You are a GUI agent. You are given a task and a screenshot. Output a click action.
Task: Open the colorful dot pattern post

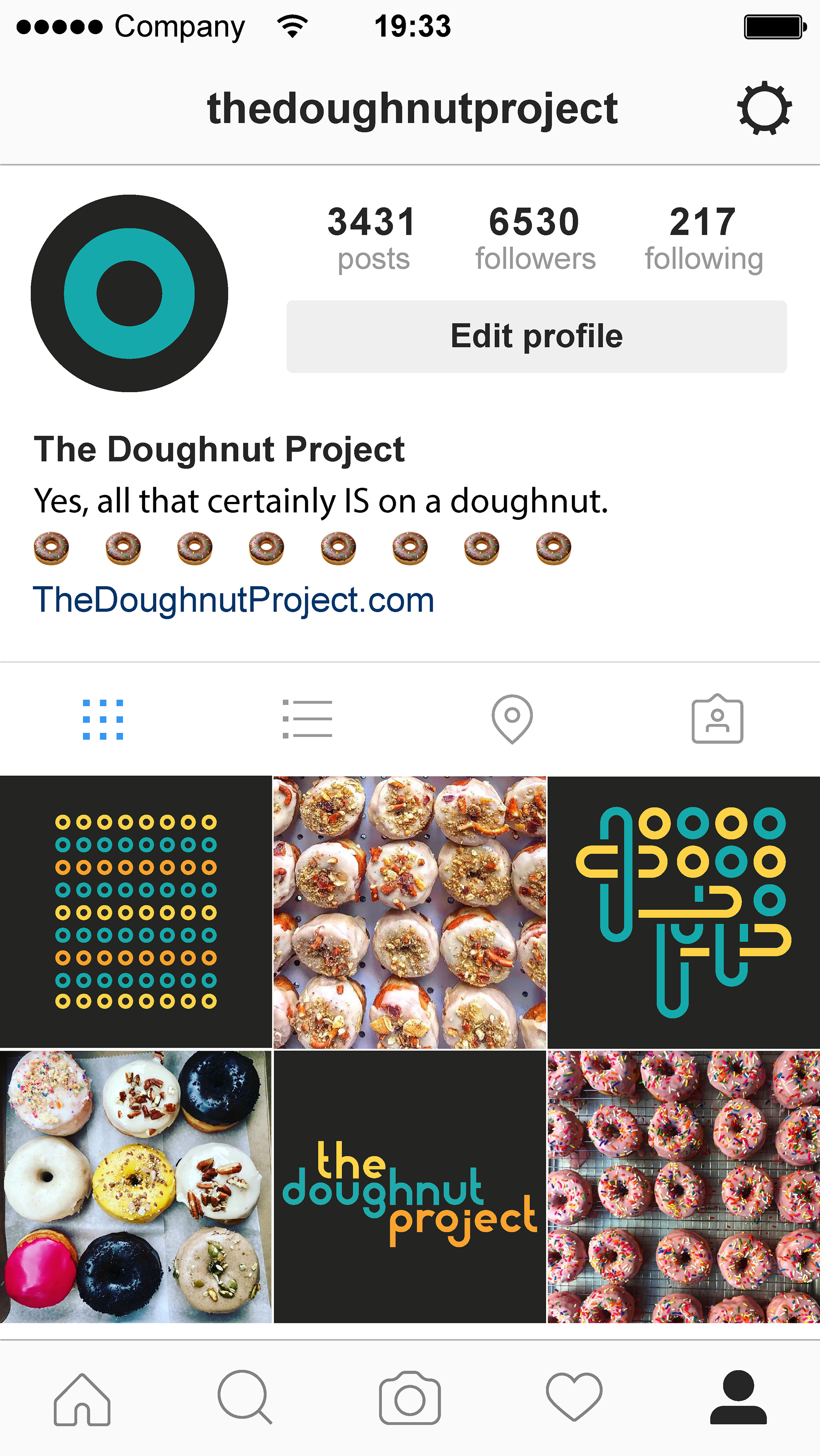tap(136, 912)
